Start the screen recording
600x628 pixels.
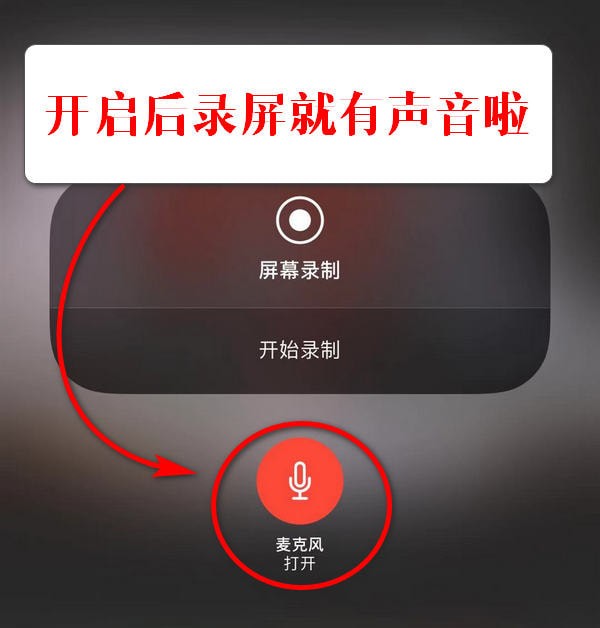(x=300, y=350)
